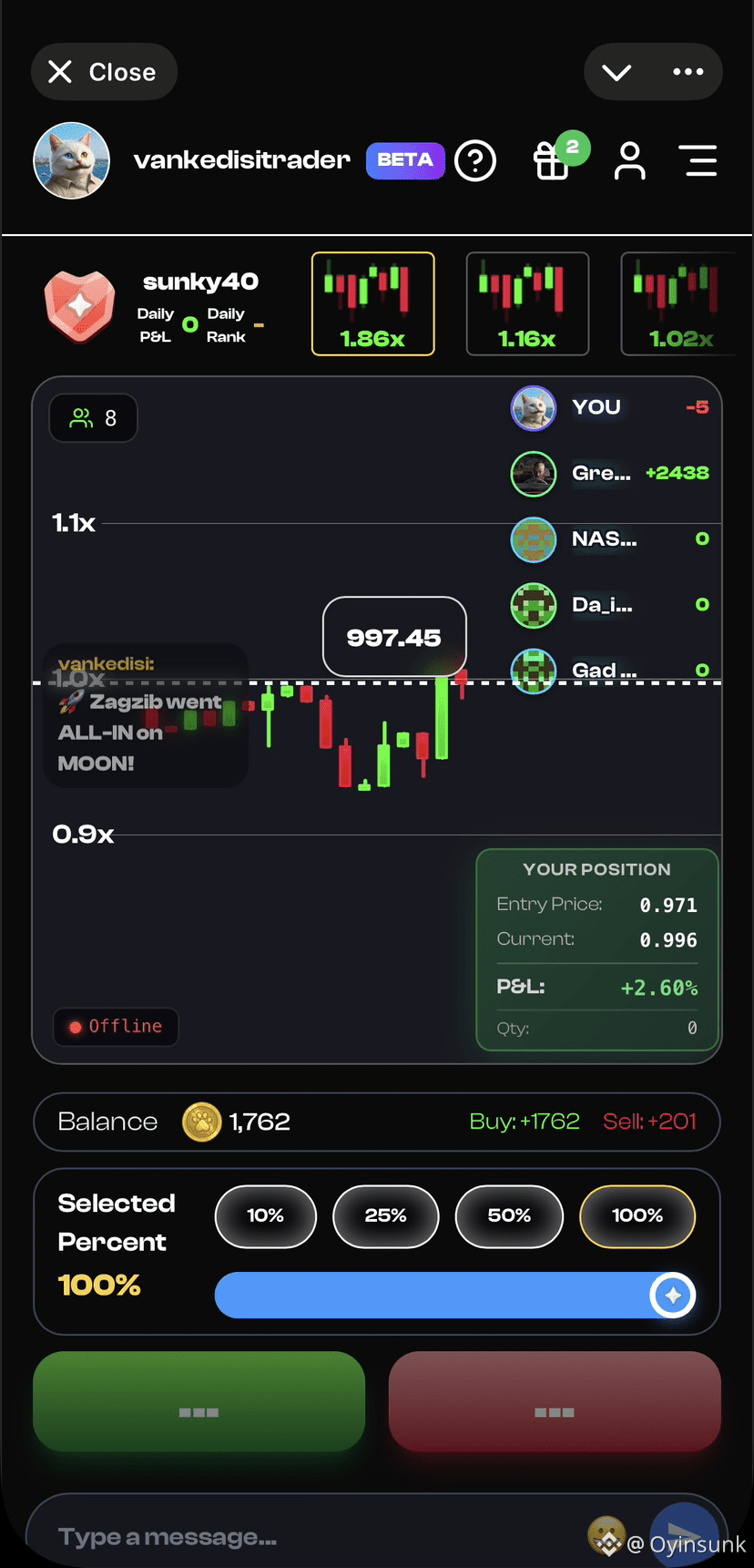754x1568 pixels.
Task: Select the 1.86x chart card
Action: click(372, 303)
